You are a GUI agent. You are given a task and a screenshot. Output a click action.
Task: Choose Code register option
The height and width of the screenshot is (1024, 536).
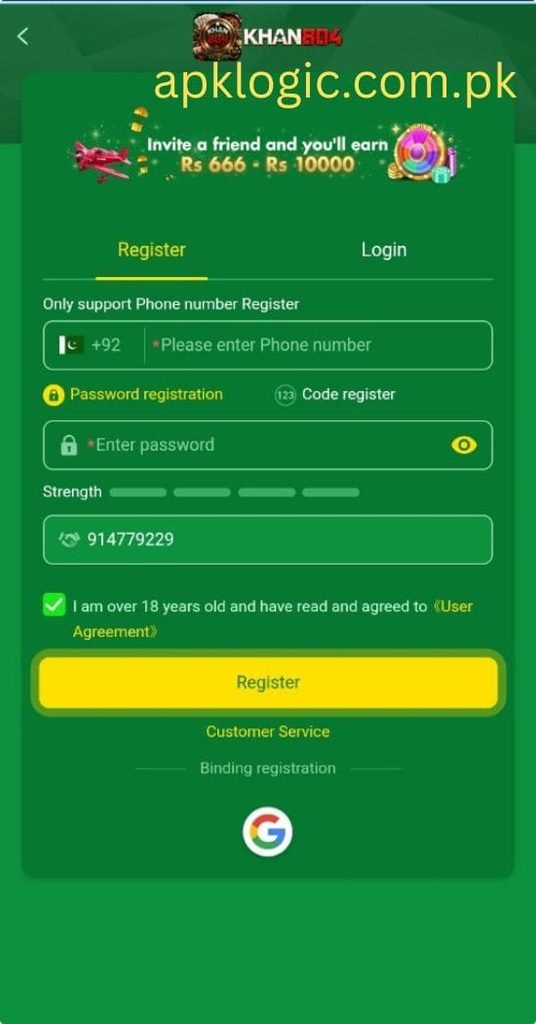click(335, 394)
